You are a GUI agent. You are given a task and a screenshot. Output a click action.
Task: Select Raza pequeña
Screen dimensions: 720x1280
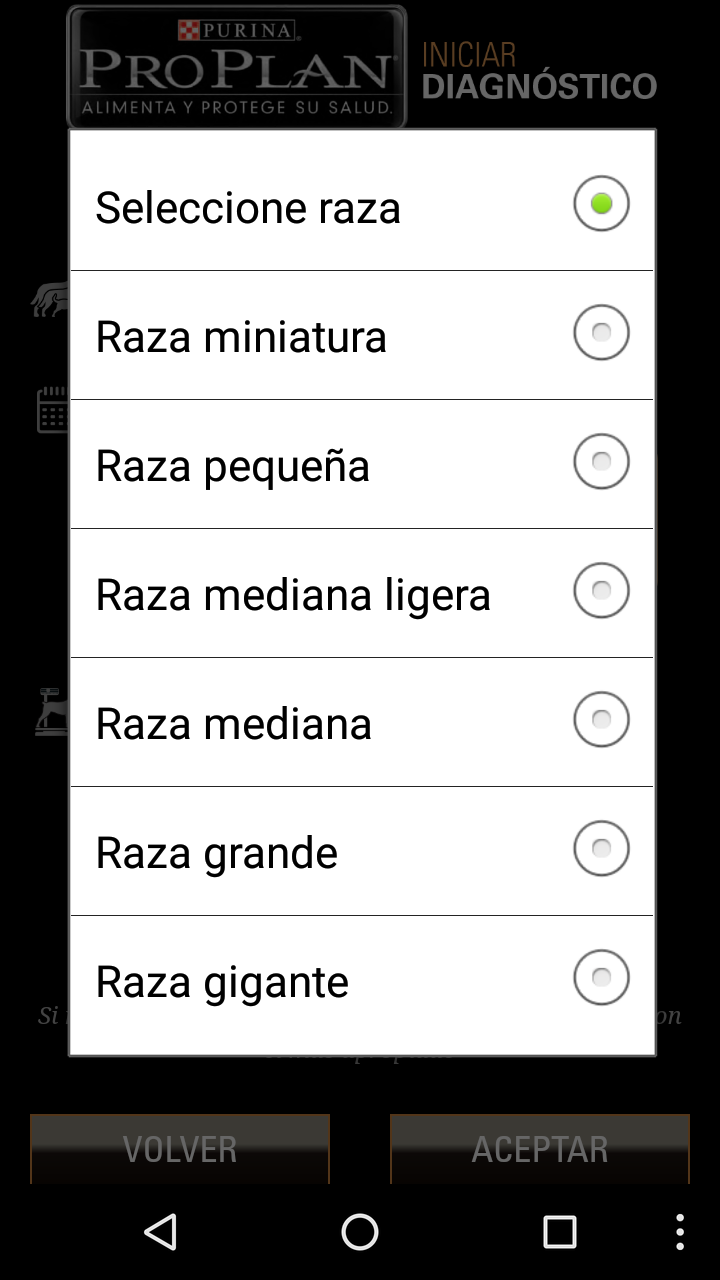tap(361, 464)
